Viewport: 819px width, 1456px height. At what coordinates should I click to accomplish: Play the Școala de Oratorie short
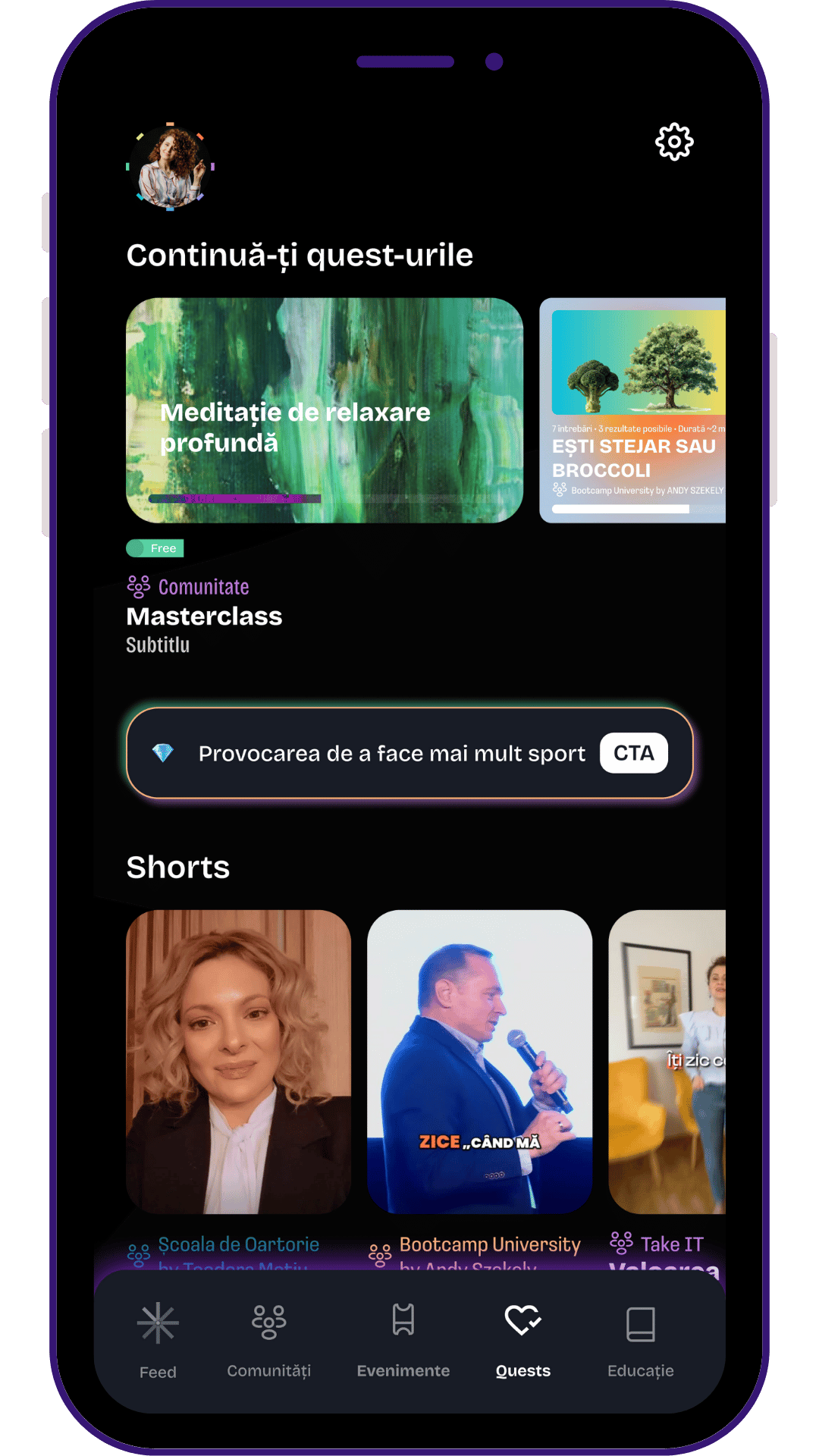pyautogui.click(x=238, y=1062)
